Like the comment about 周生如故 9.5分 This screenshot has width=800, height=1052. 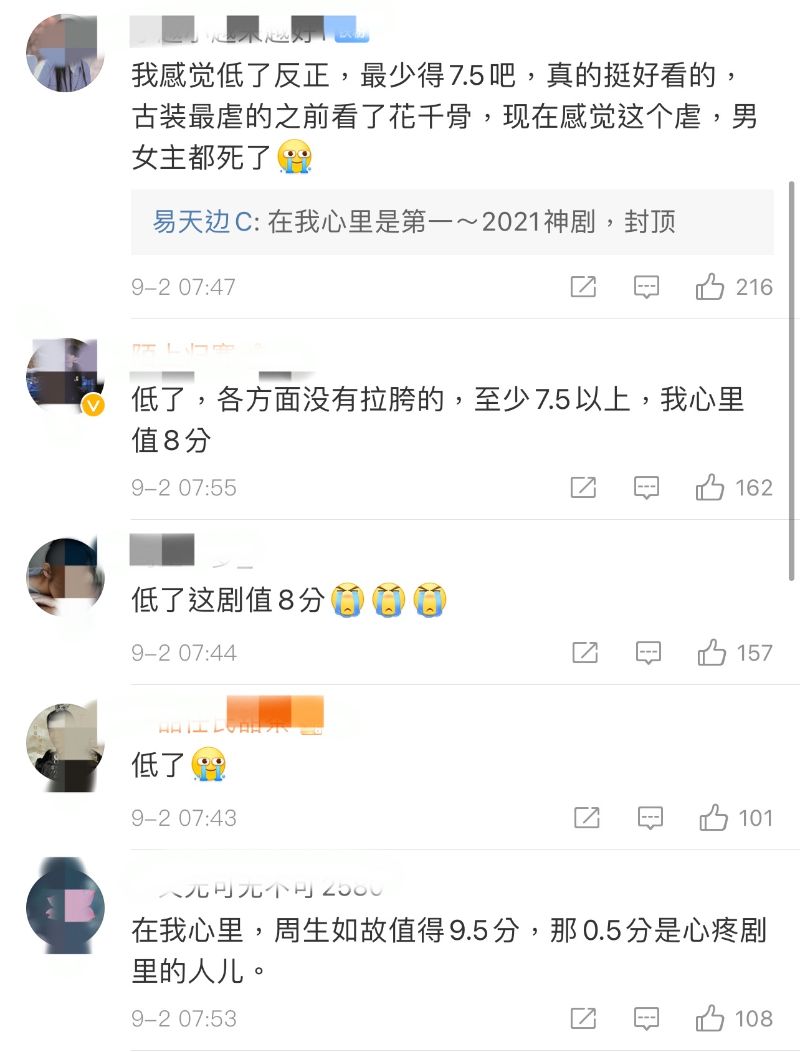point(711,1019)
